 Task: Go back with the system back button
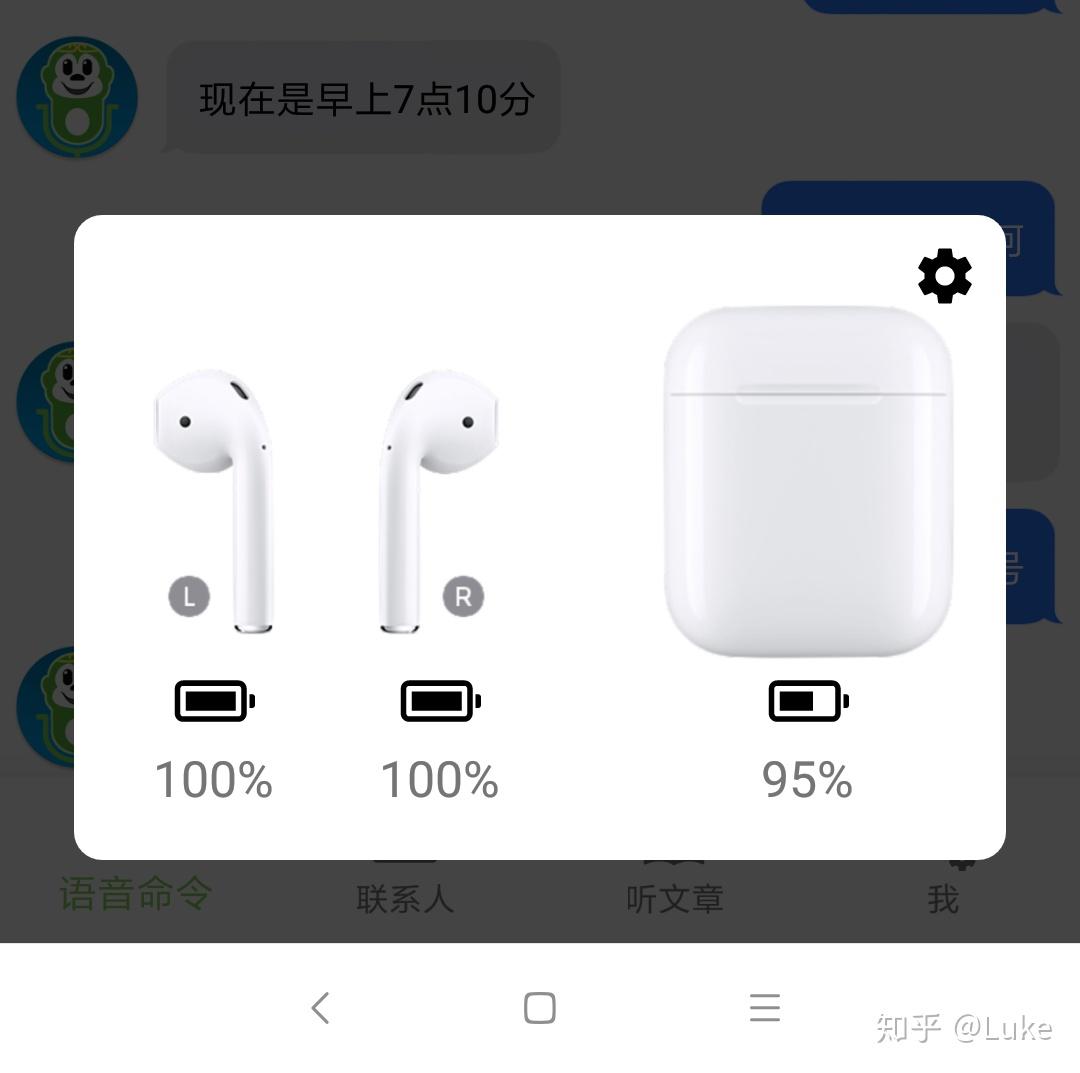pyautogui.click(x=320, y=1007)
